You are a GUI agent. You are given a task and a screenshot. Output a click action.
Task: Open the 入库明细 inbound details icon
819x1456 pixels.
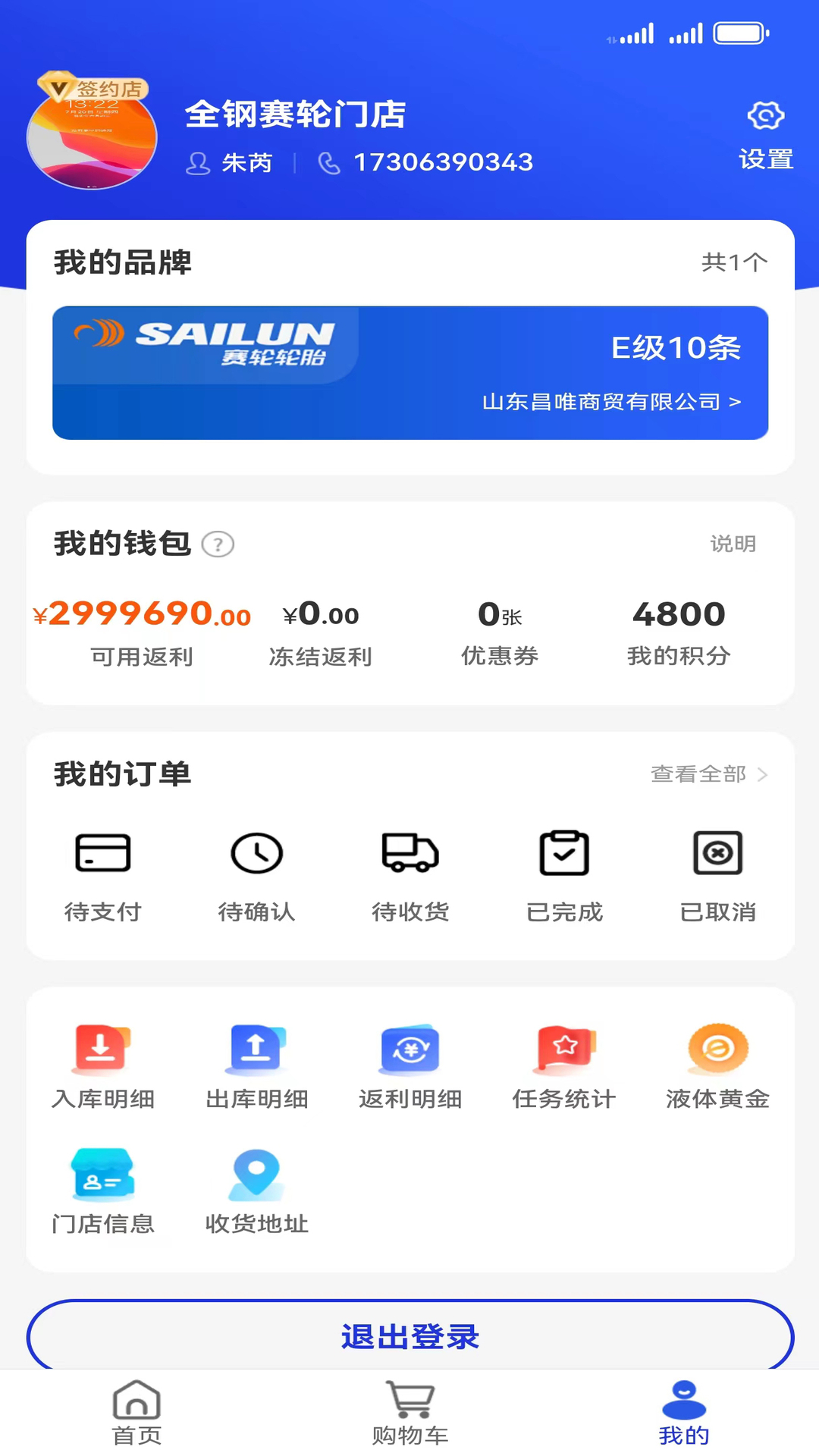coord(104,1062)
